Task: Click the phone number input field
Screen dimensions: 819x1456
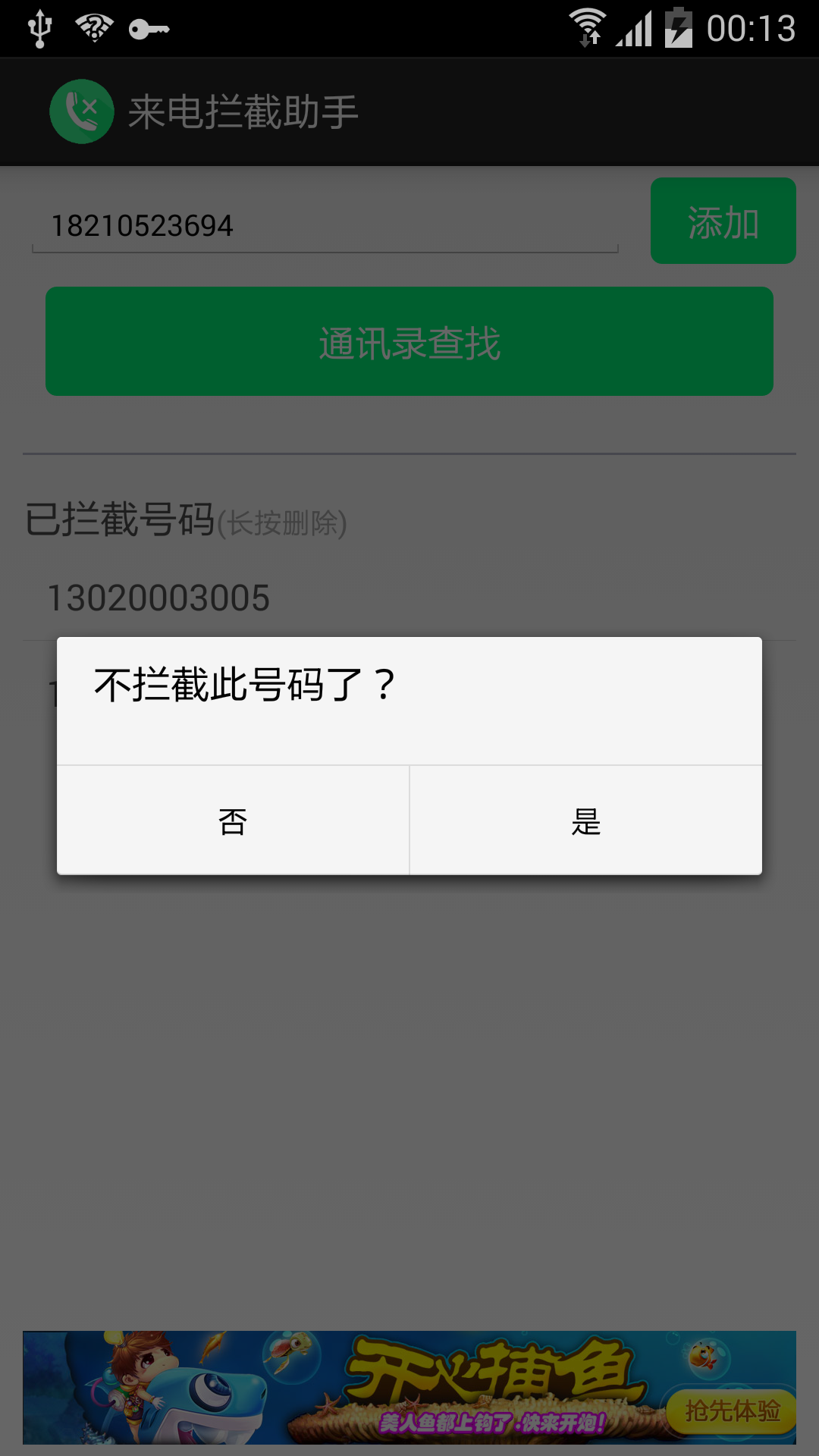Action: pos(325,225)
